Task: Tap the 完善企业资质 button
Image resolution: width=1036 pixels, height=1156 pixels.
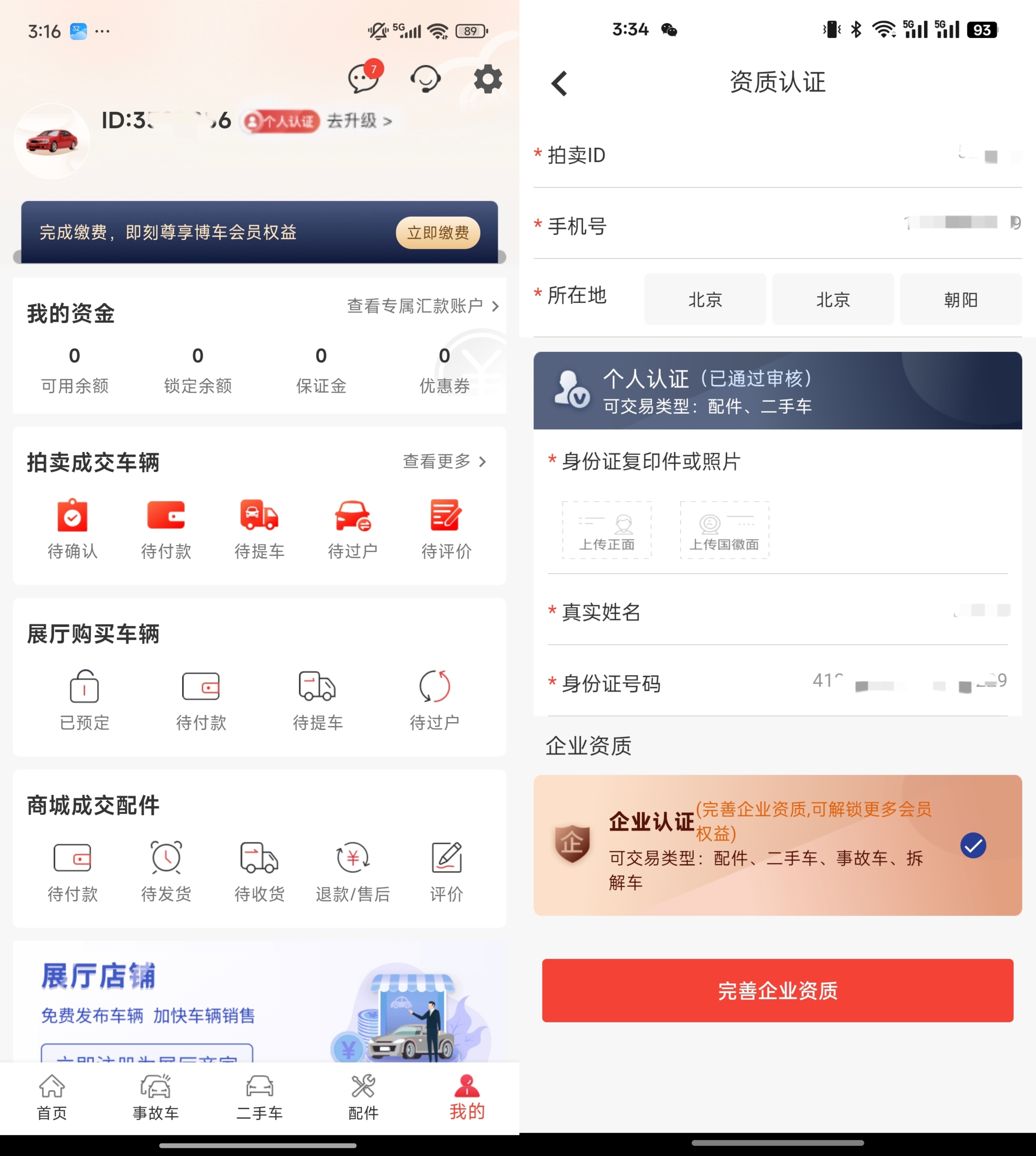Action: click(777, 990)
